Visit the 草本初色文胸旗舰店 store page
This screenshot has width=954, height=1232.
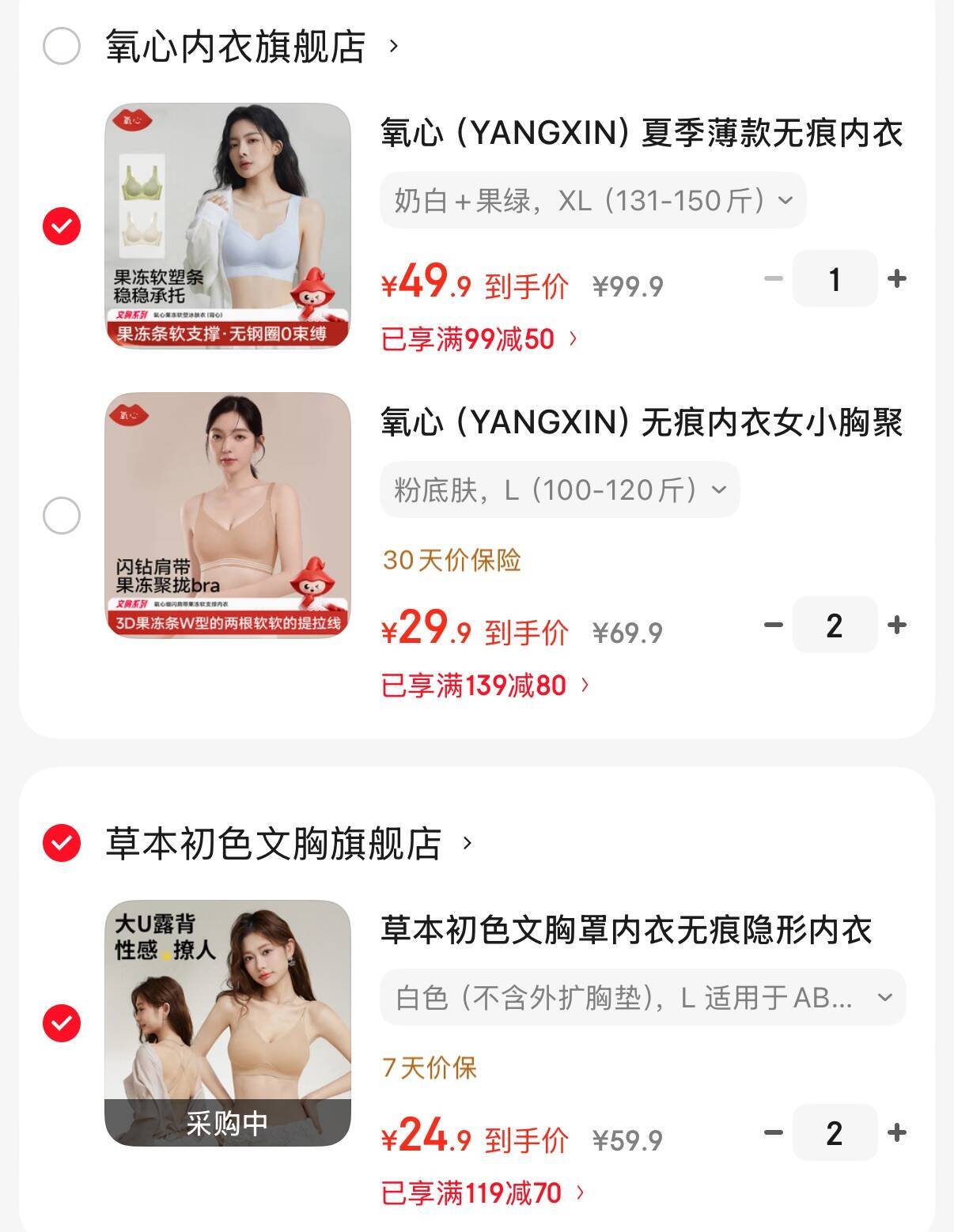(289, 842)
